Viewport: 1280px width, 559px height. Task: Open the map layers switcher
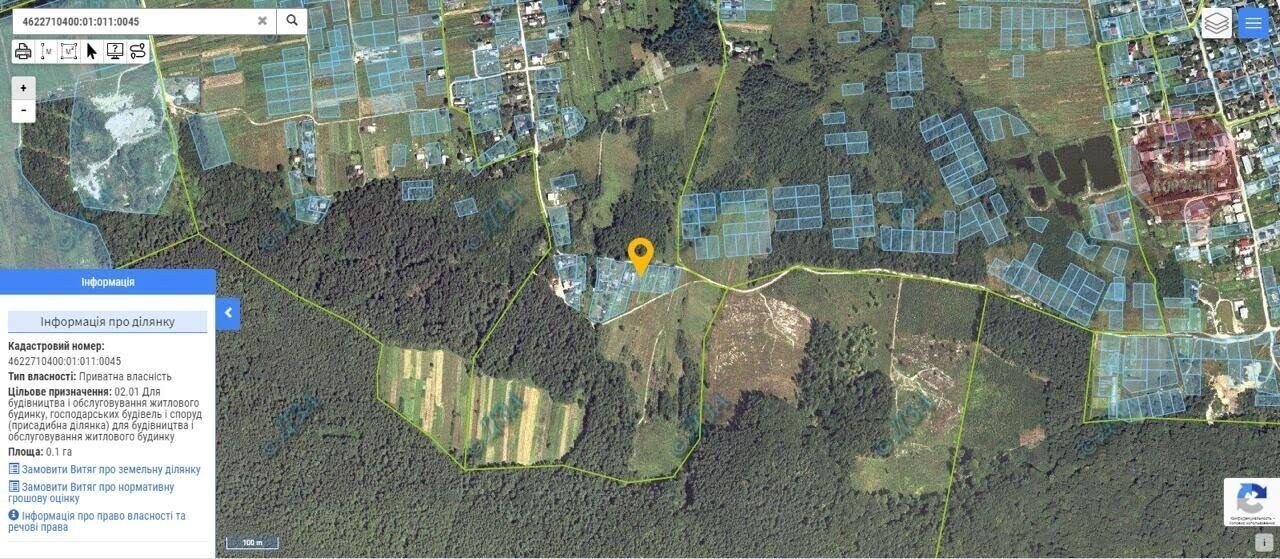(x=1216, y=22)
